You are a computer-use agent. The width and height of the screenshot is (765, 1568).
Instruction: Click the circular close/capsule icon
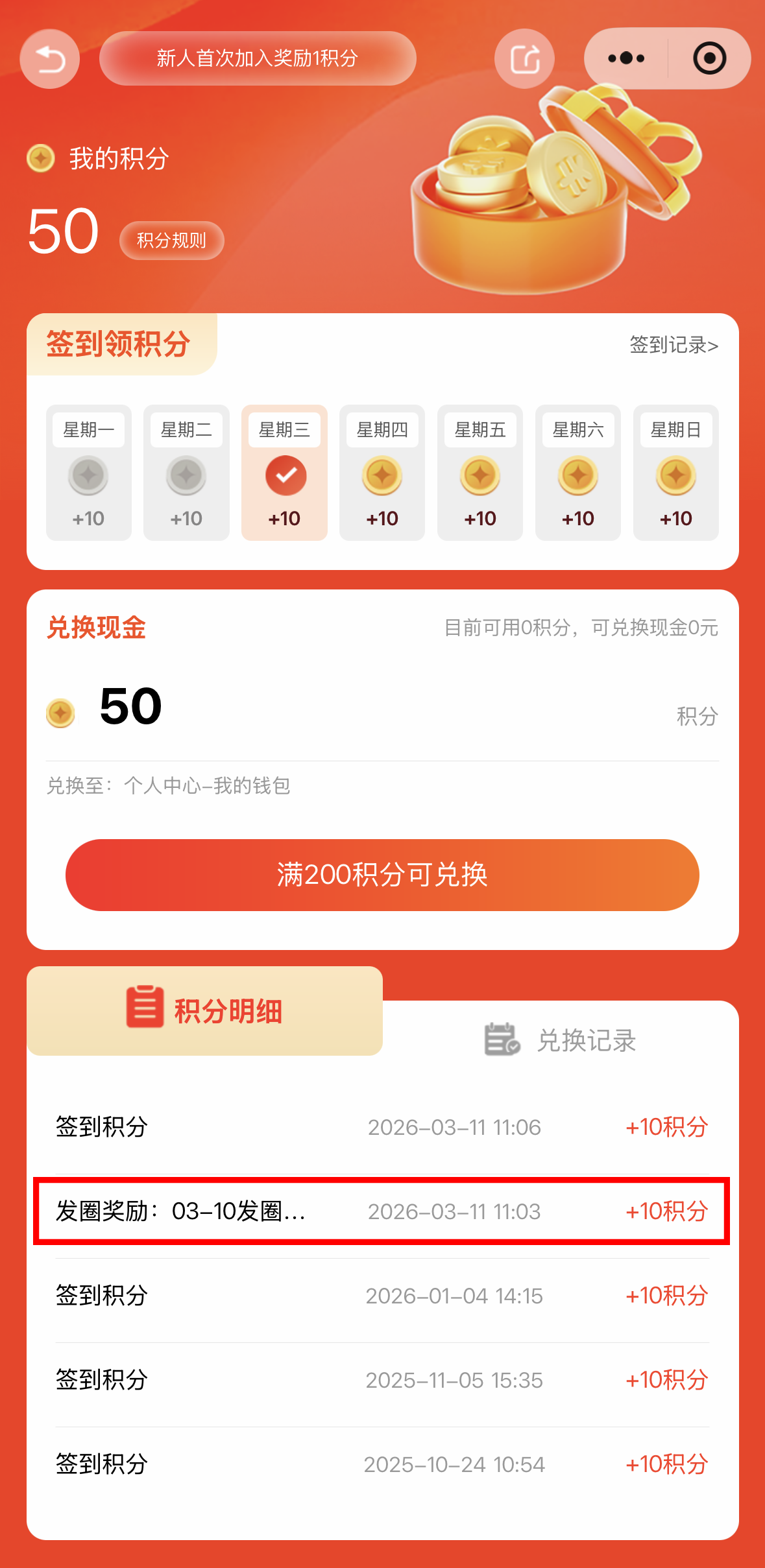tap(709, 58)
